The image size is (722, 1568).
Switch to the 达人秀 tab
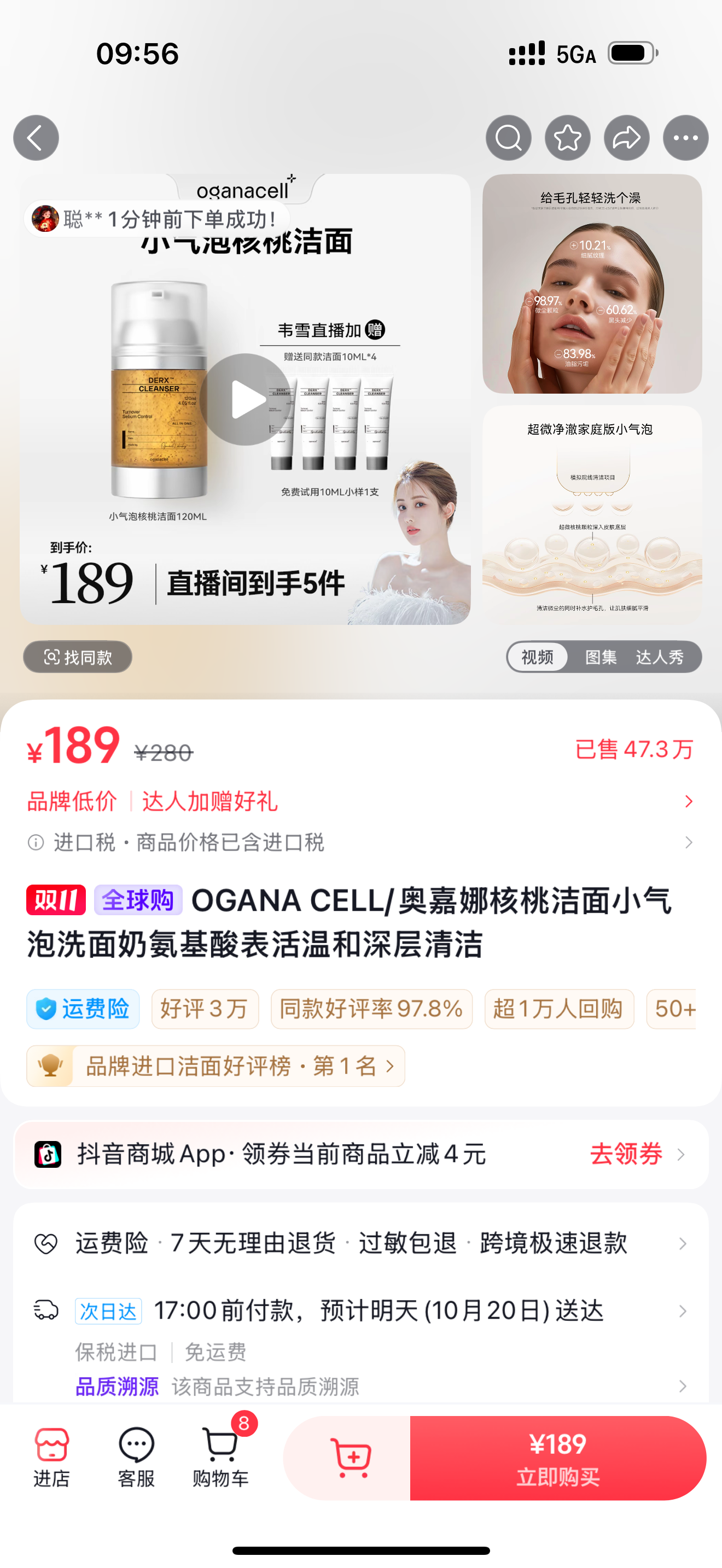pyautogui.click(x=660, y=657)
